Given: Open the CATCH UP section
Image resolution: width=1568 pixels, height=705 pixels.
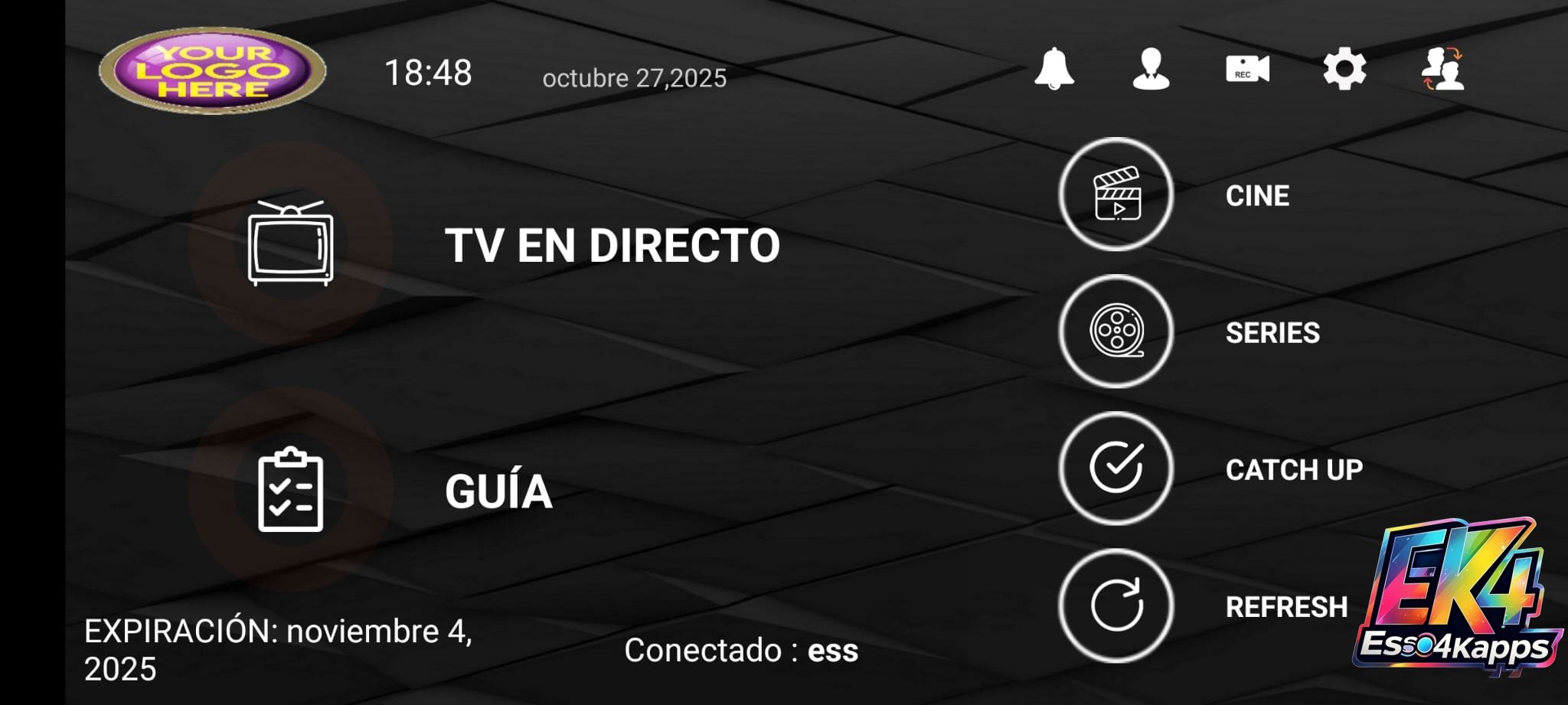Looking at the screenshot, I should pos(1116,468).
